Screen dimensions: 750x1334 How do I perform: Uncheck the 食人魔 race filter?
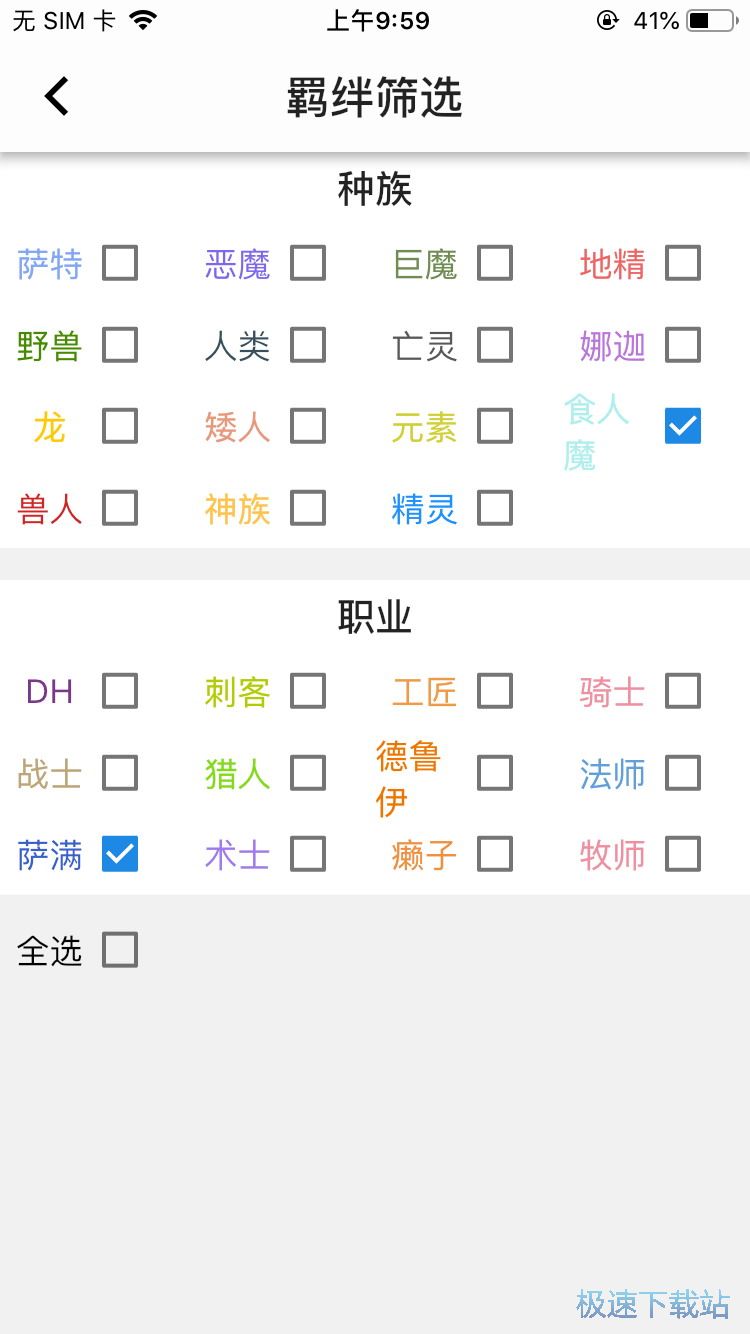pos(682,426)
